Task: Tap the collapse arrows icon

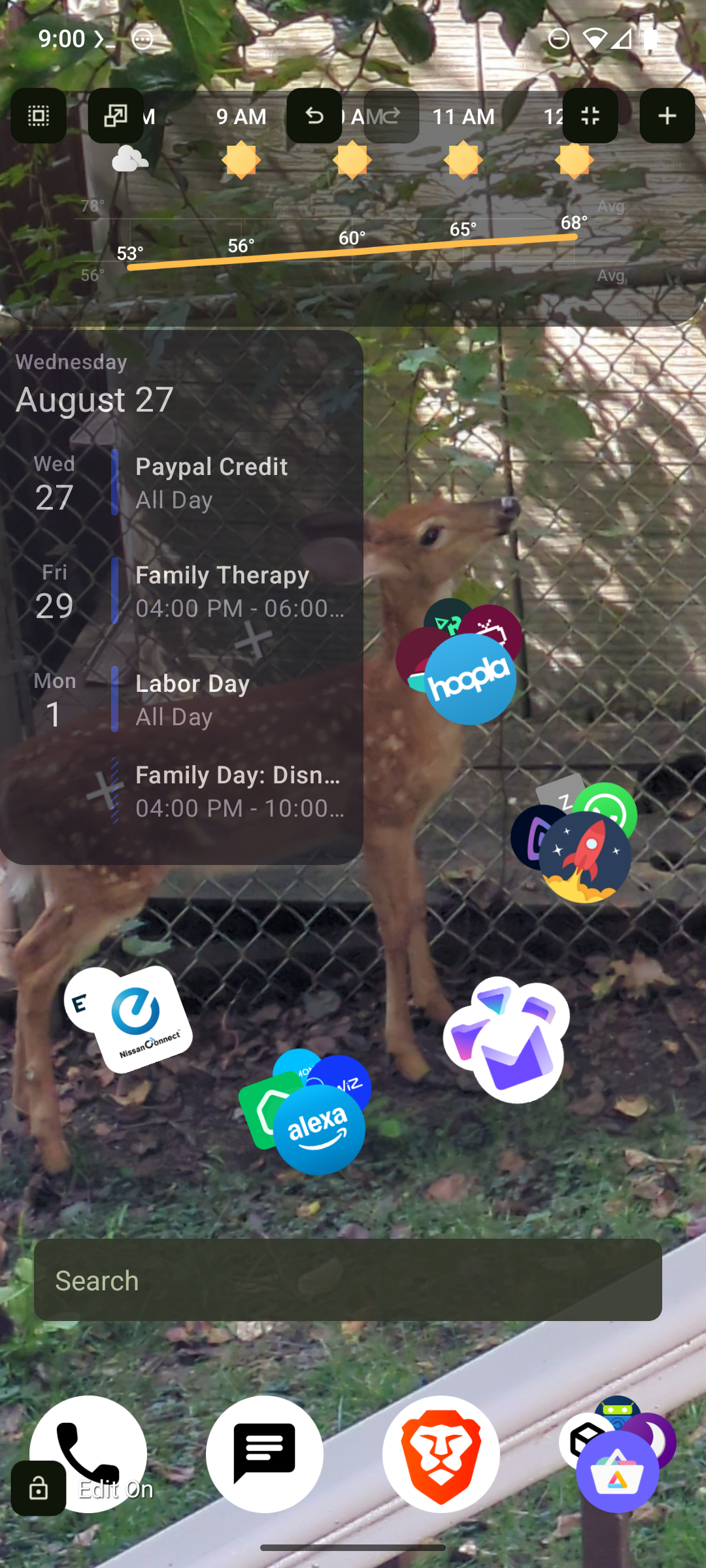Action: pos(590,116)
